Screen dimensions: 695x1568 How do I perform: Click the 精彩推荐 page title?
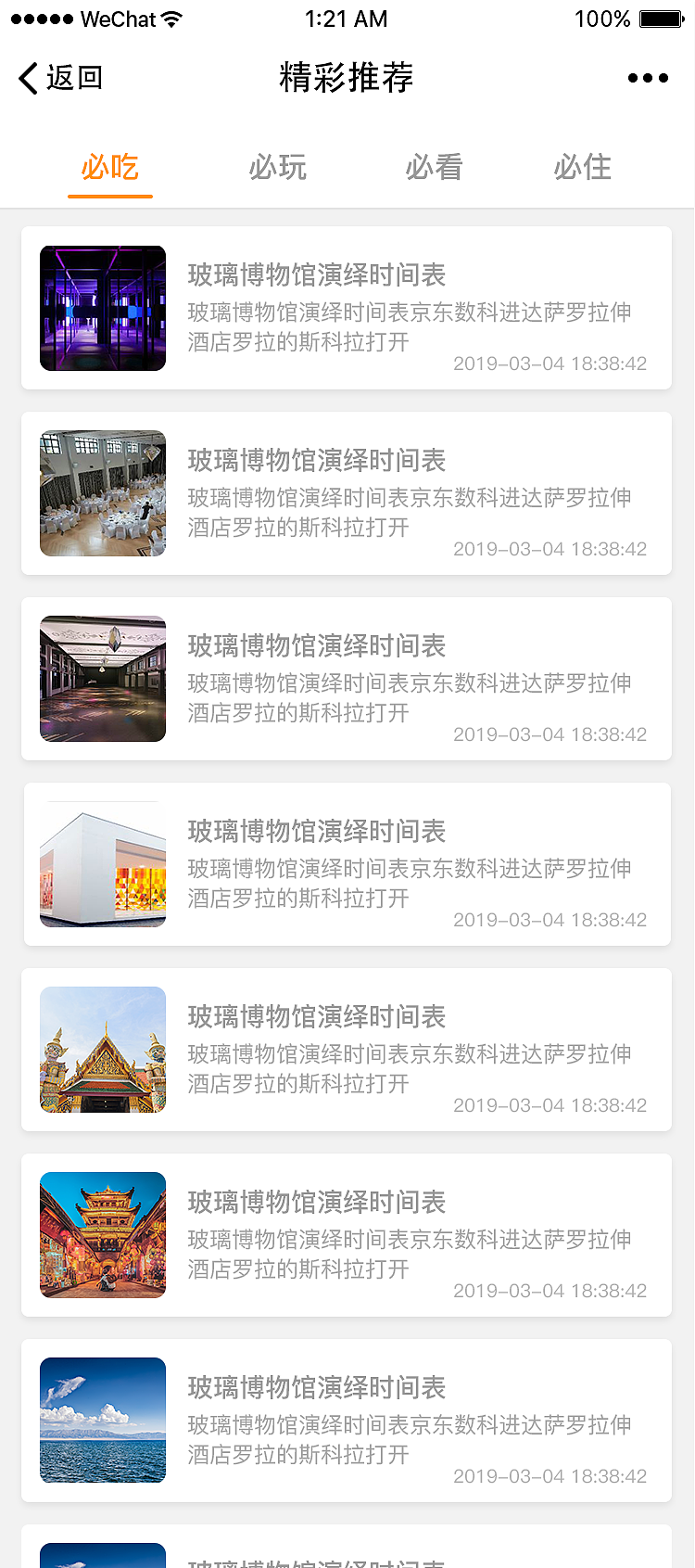pyautogui.click(x=347, y=78)
